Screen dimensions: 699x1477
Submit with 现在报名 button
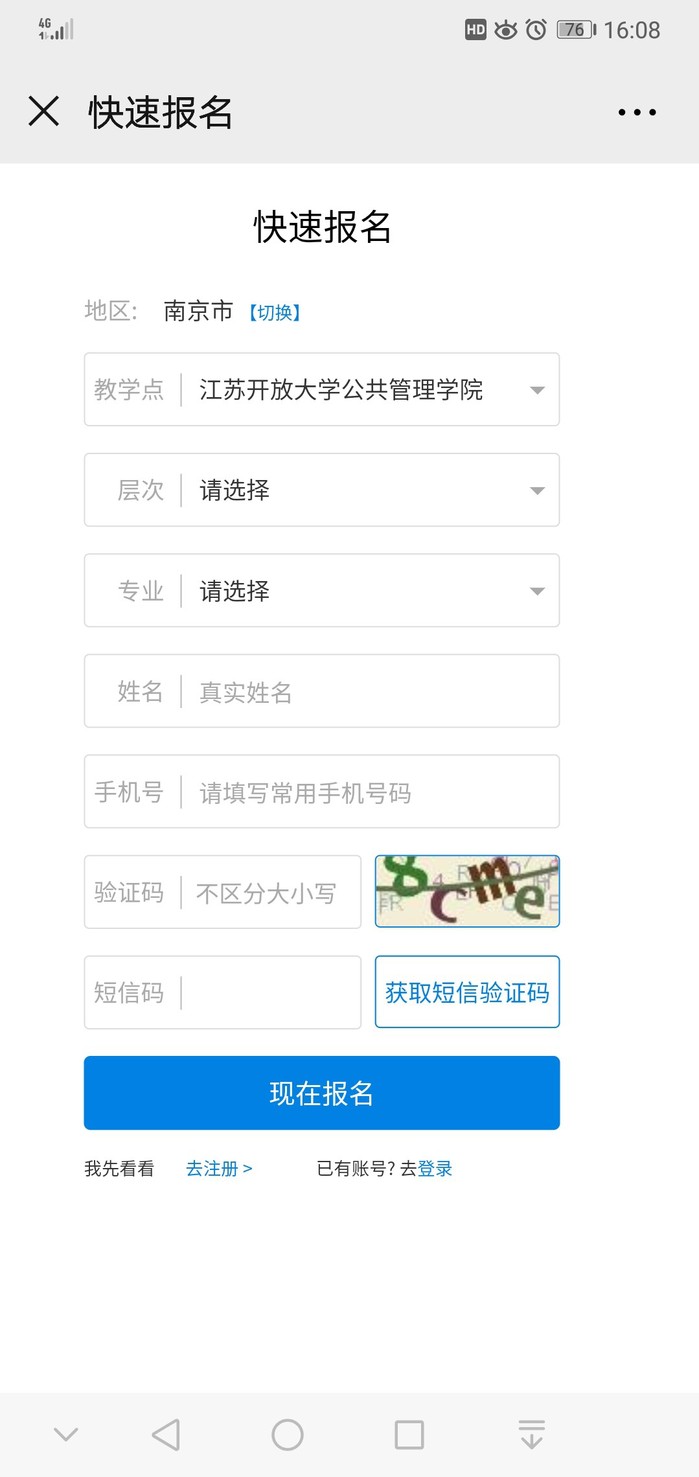pyautogui.click(x=321, y=1093)
